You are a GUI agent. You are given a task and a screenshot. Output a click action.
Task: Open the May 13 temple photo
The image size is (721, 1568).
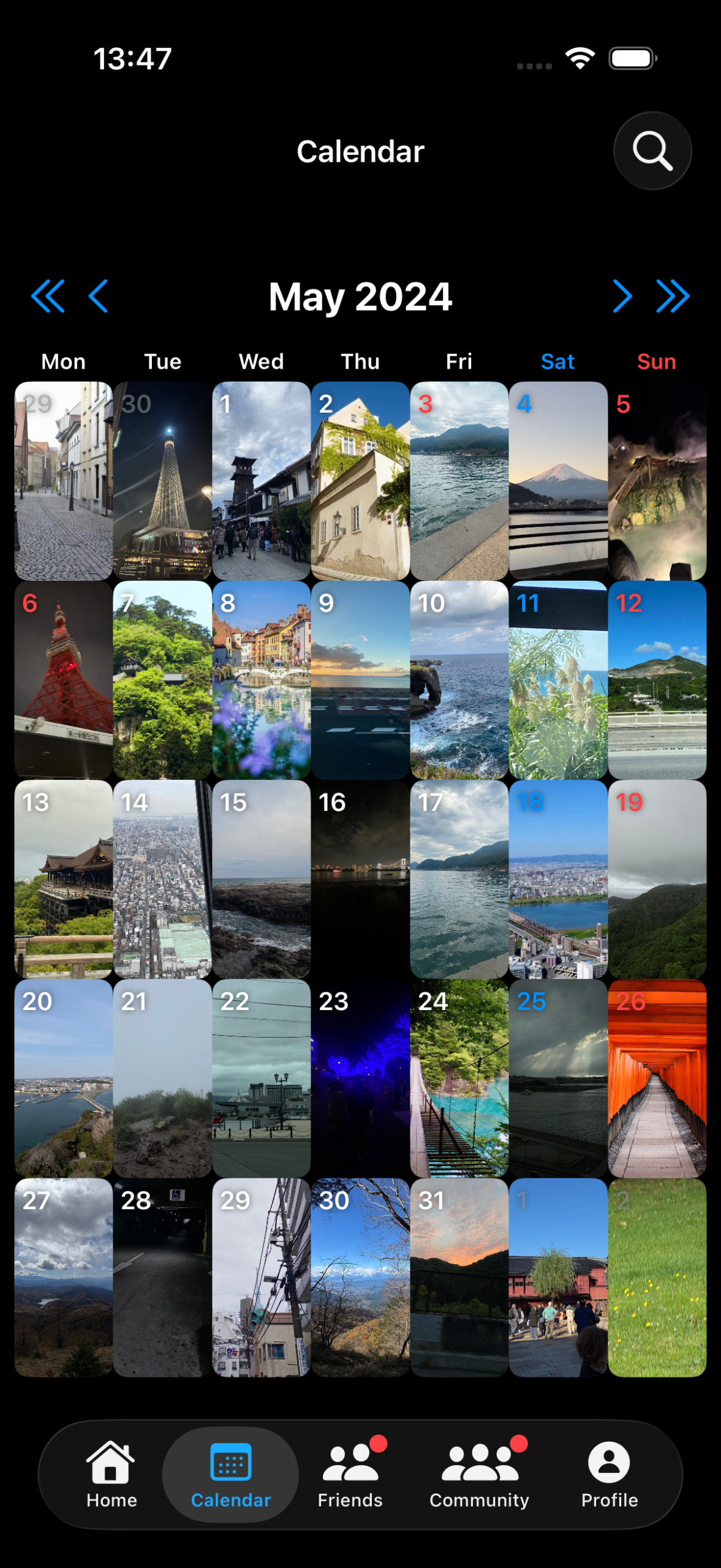(x=64, y=879)
